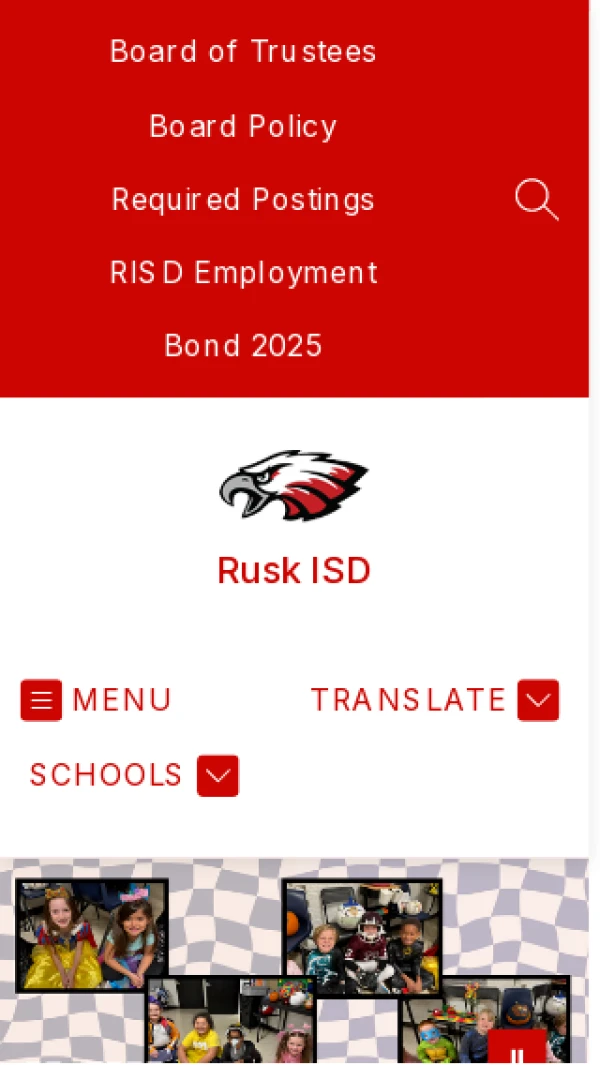Expand the Translate dropdown

[x=537, y=700]
